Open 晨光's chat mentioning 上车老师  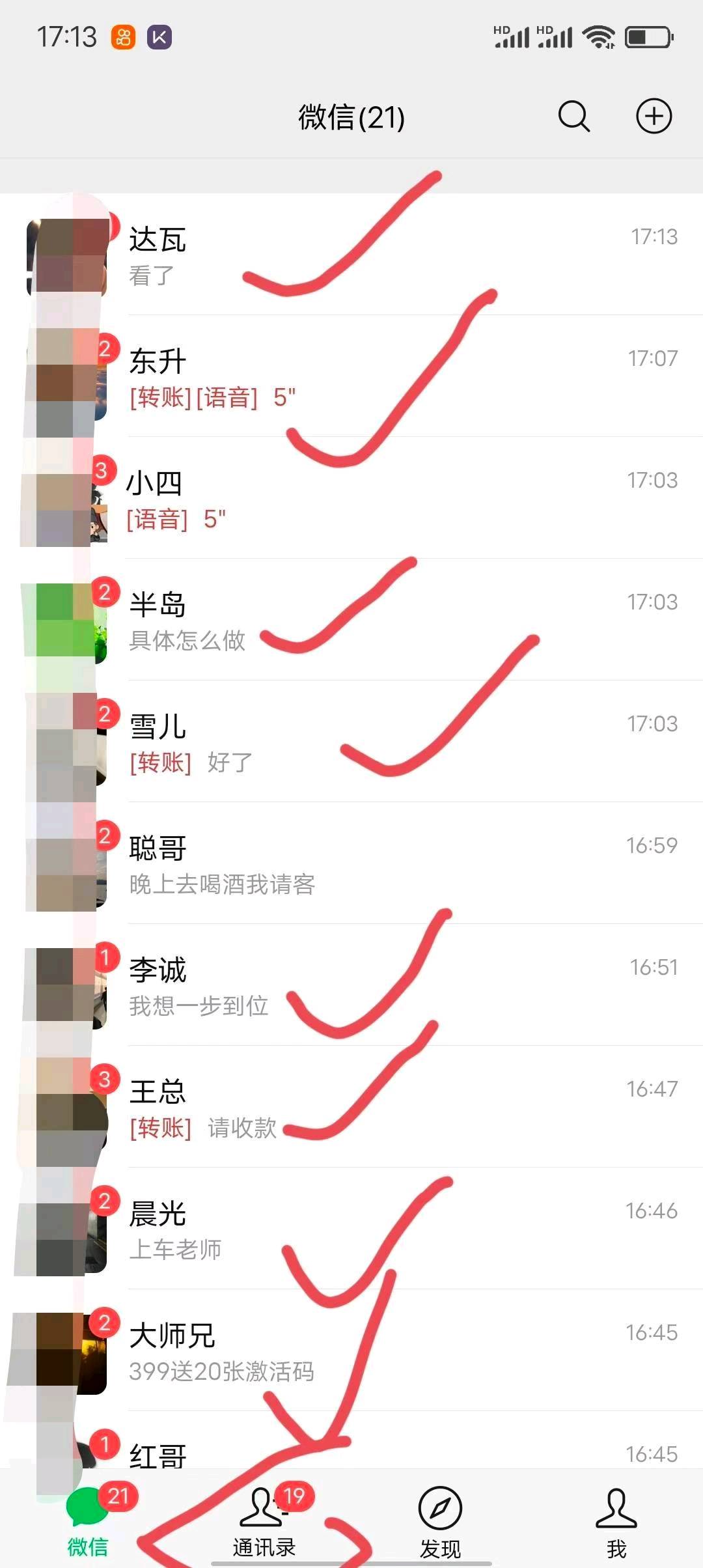351,1229
